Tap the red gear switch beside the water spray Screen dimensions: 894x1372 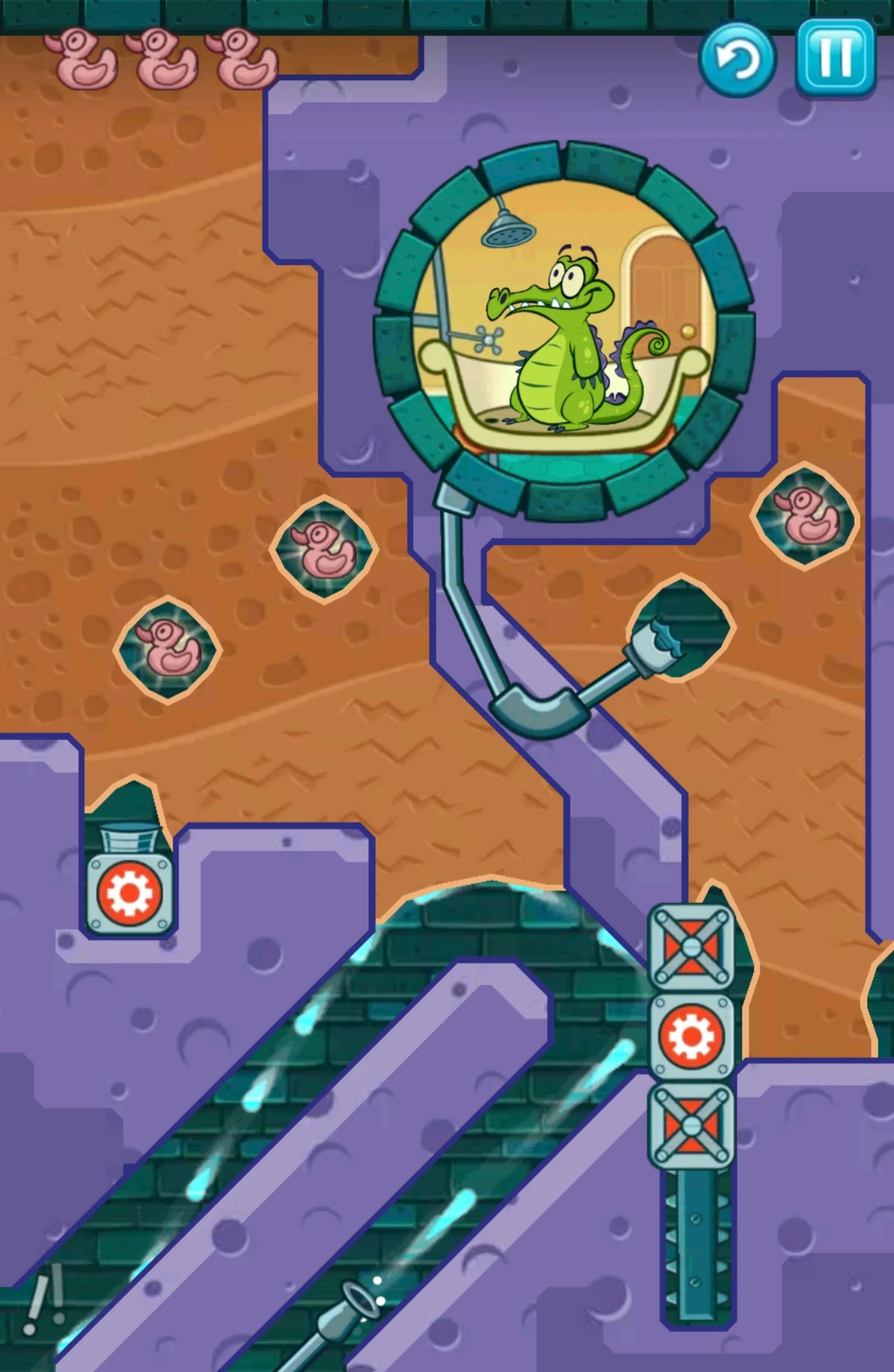130,894
